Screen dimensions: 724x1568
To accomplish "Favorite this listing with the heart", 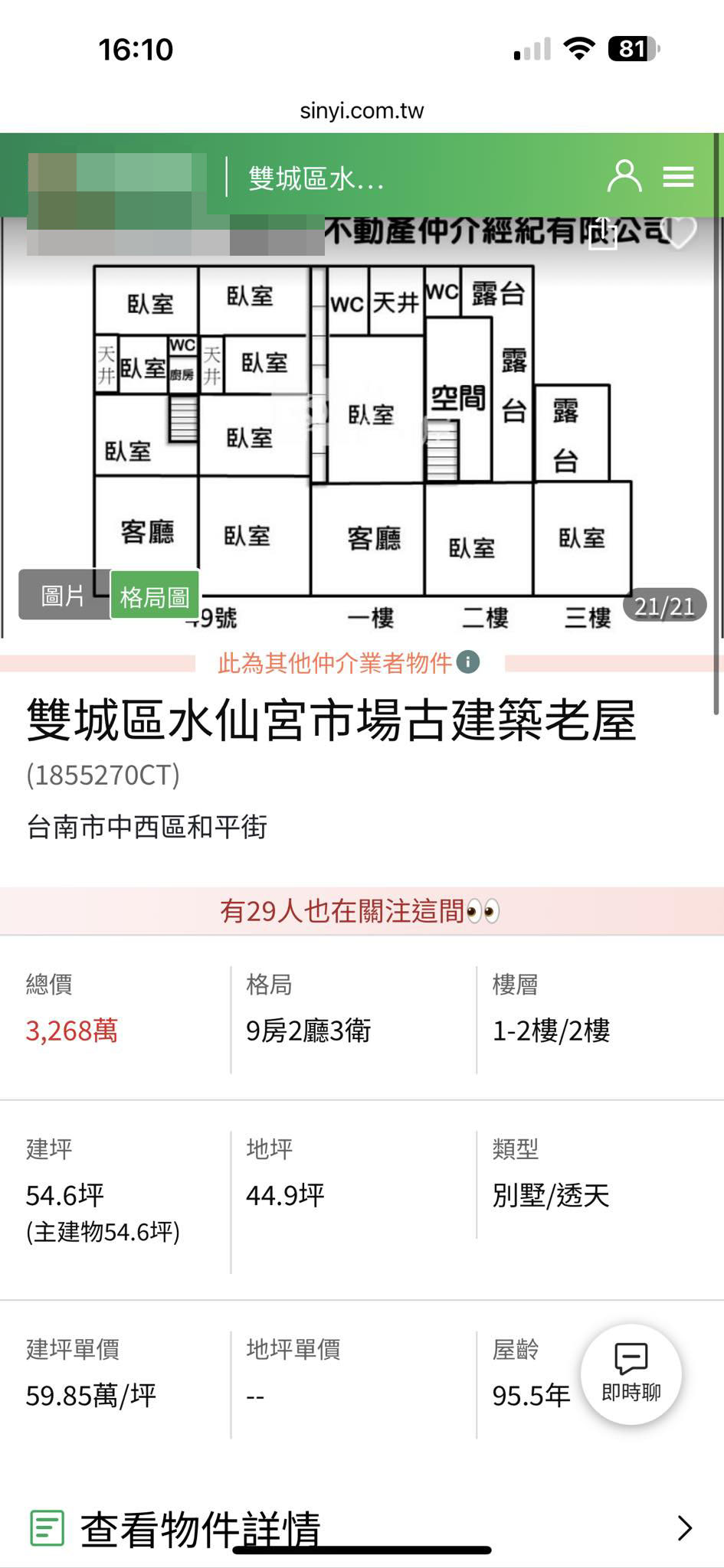I will click(x=679, y=231).
